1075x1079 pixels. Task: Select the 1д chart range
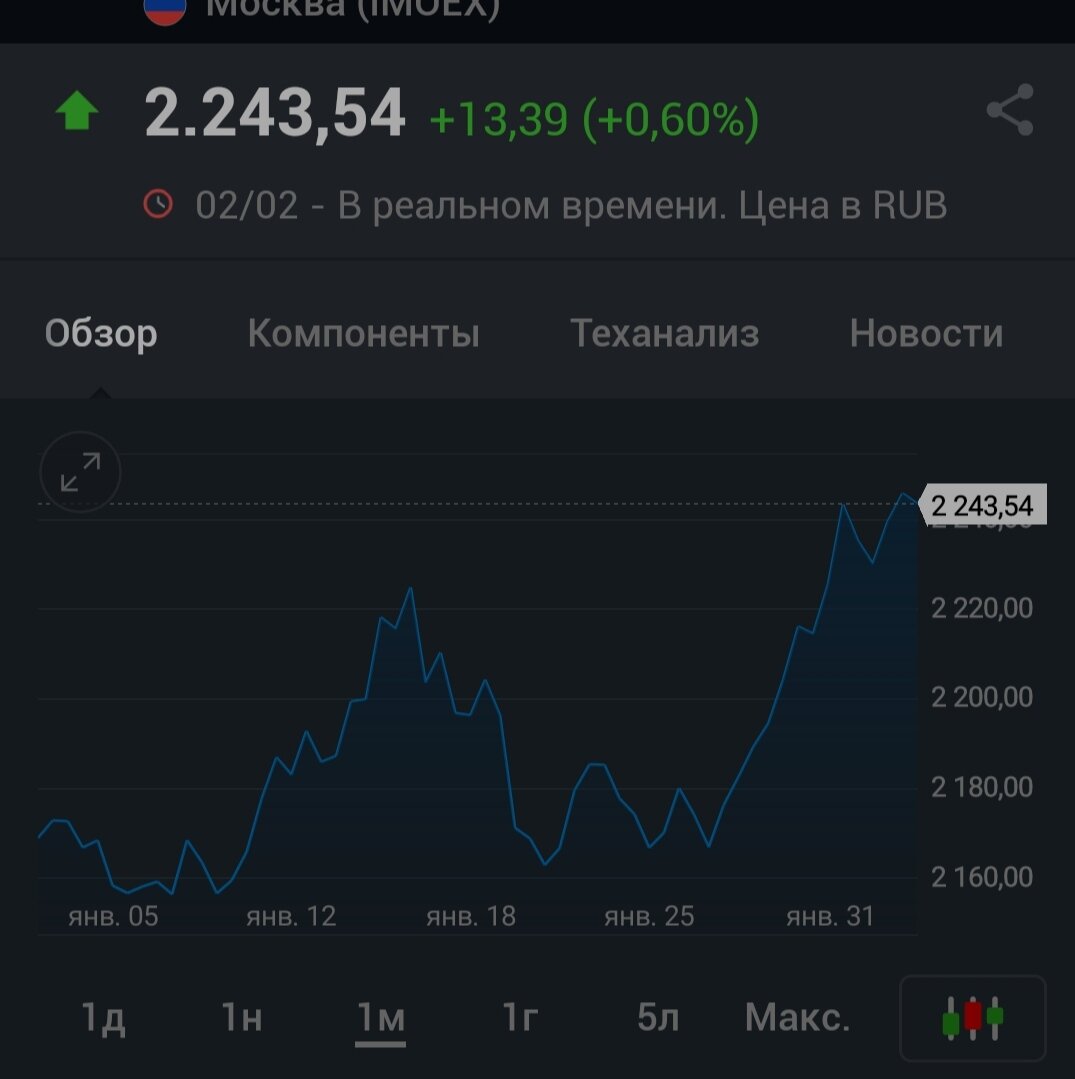pos(103,1017)
